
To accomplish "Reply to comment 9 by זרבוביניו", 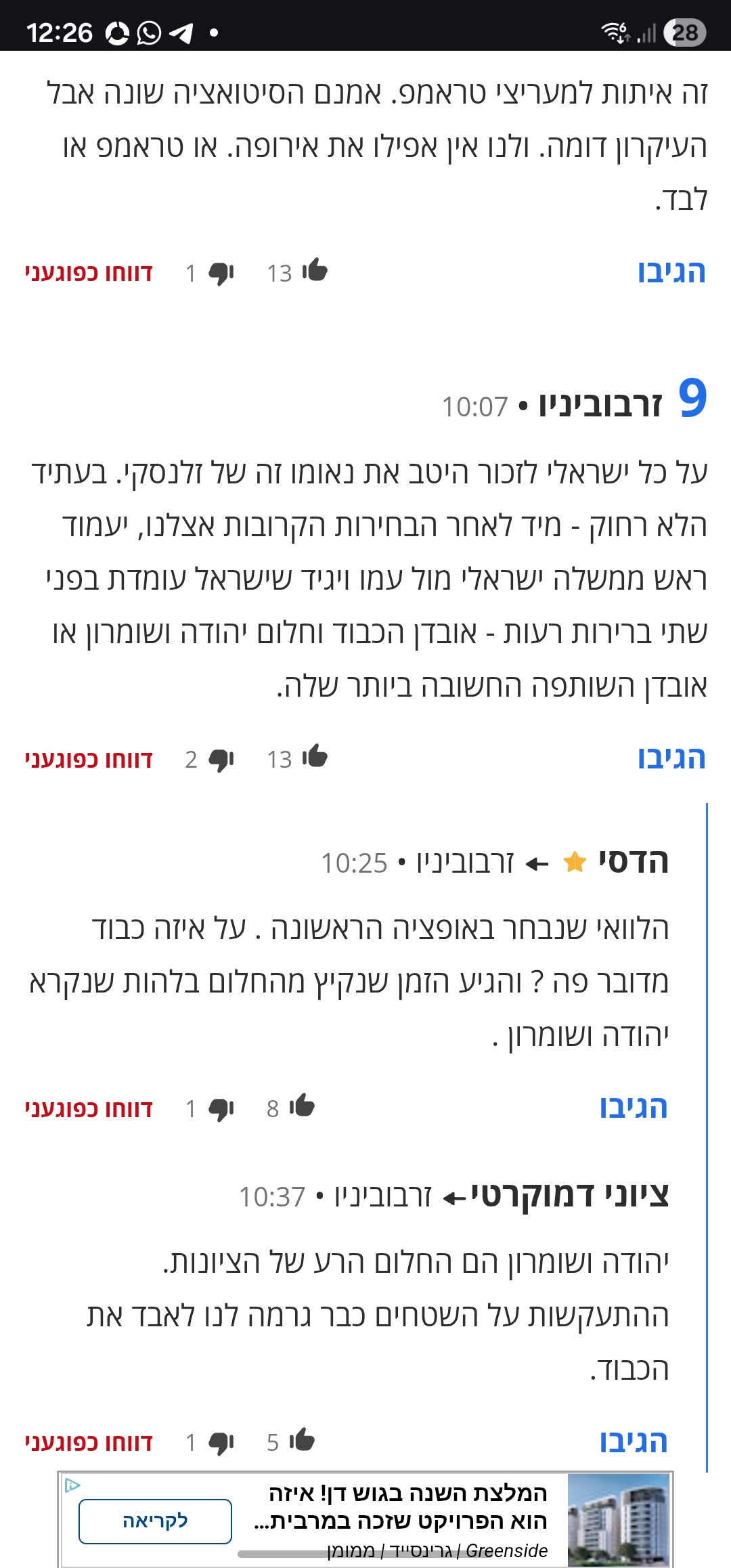I will click(x=671, y=758).
